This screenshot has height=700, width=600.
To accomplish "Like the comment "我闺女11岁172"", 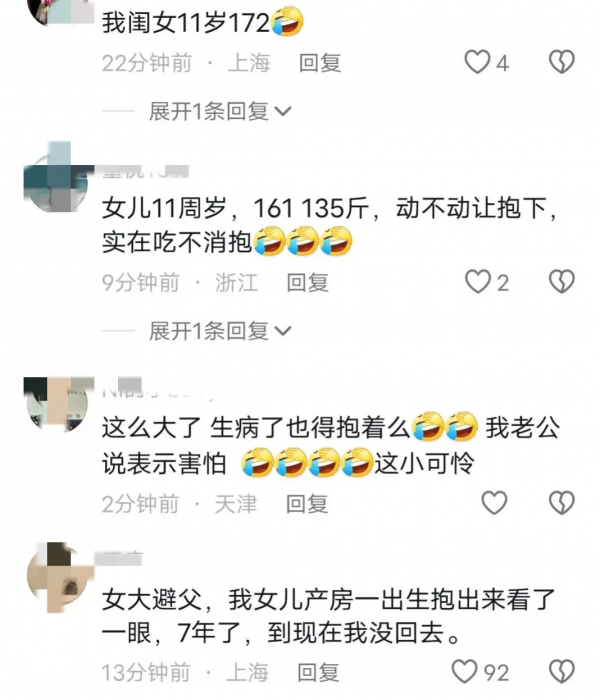I will click(x=477, y=63).
